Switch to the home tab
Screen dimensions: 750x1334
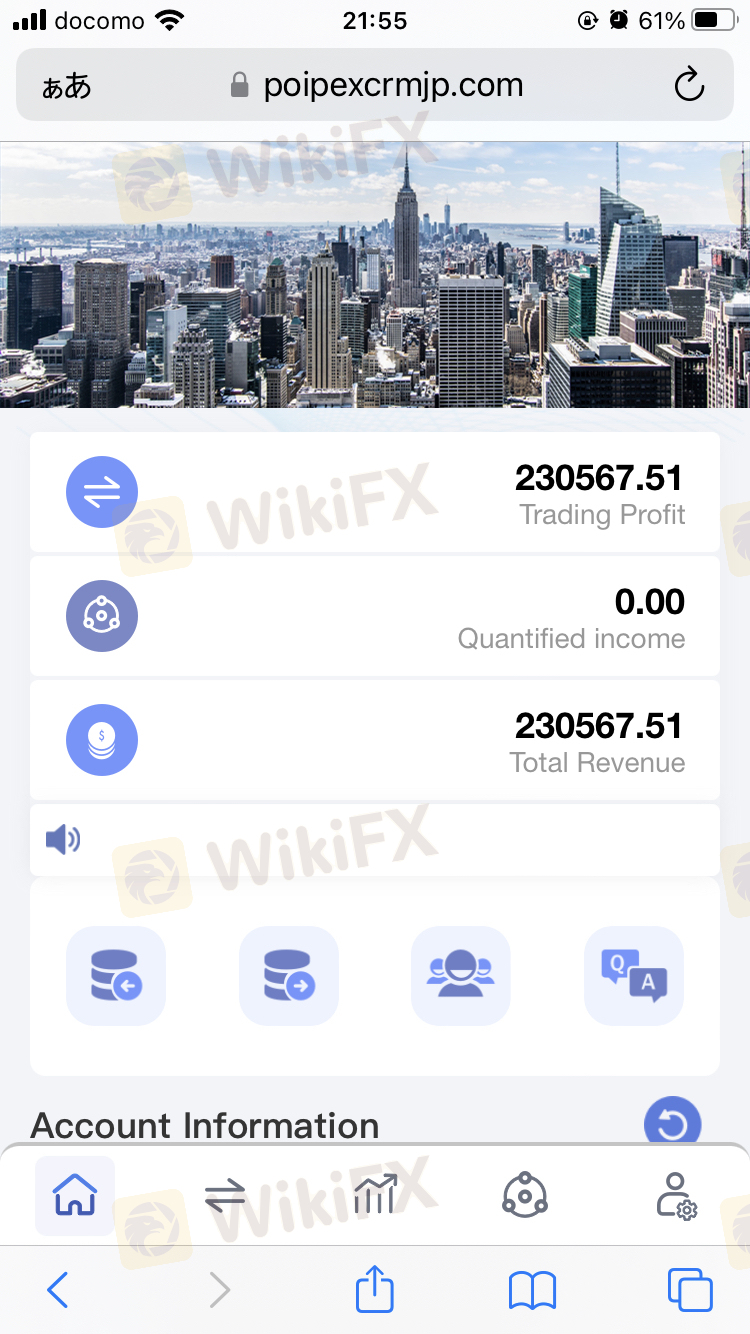coord(75,1195)
